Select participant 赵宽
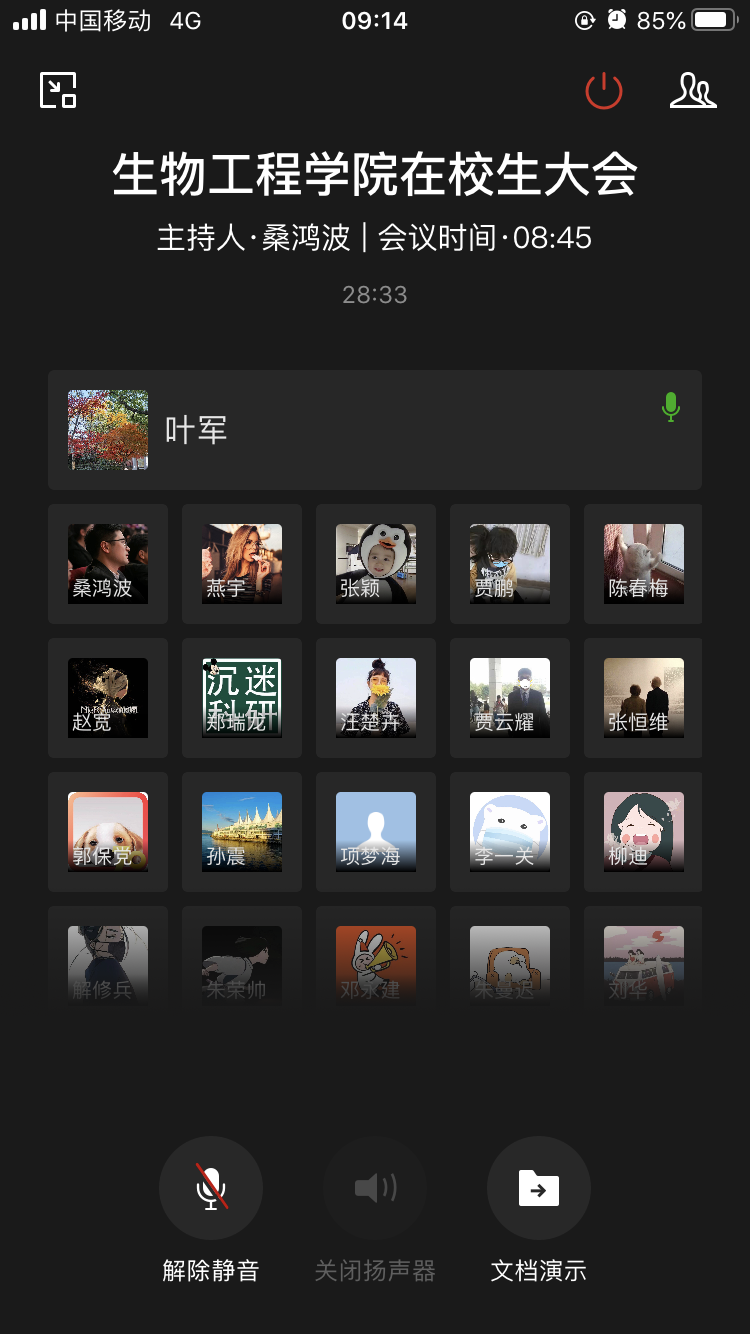750x1334 pixels. pos(108,698)
